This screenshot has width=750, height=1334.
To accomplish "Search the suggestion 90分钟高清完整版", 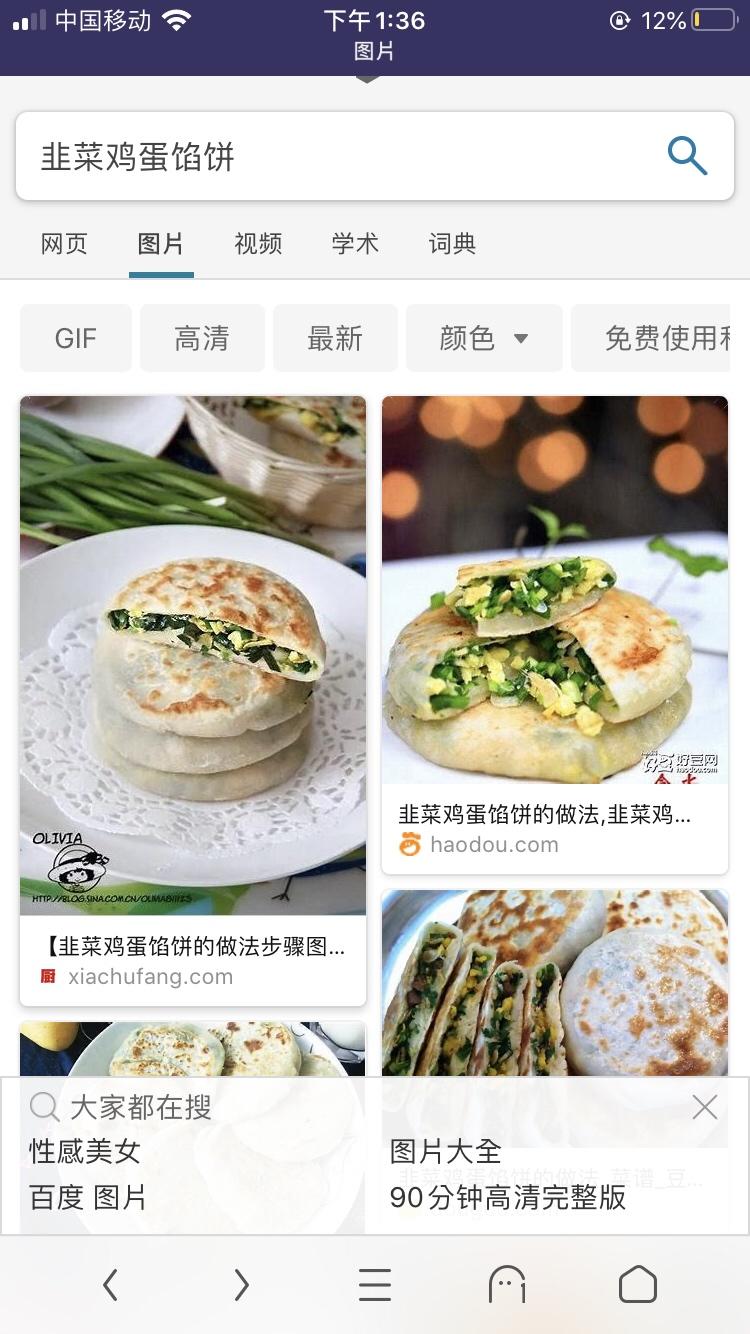I will pyautogui.click(x=508, y=1197).
